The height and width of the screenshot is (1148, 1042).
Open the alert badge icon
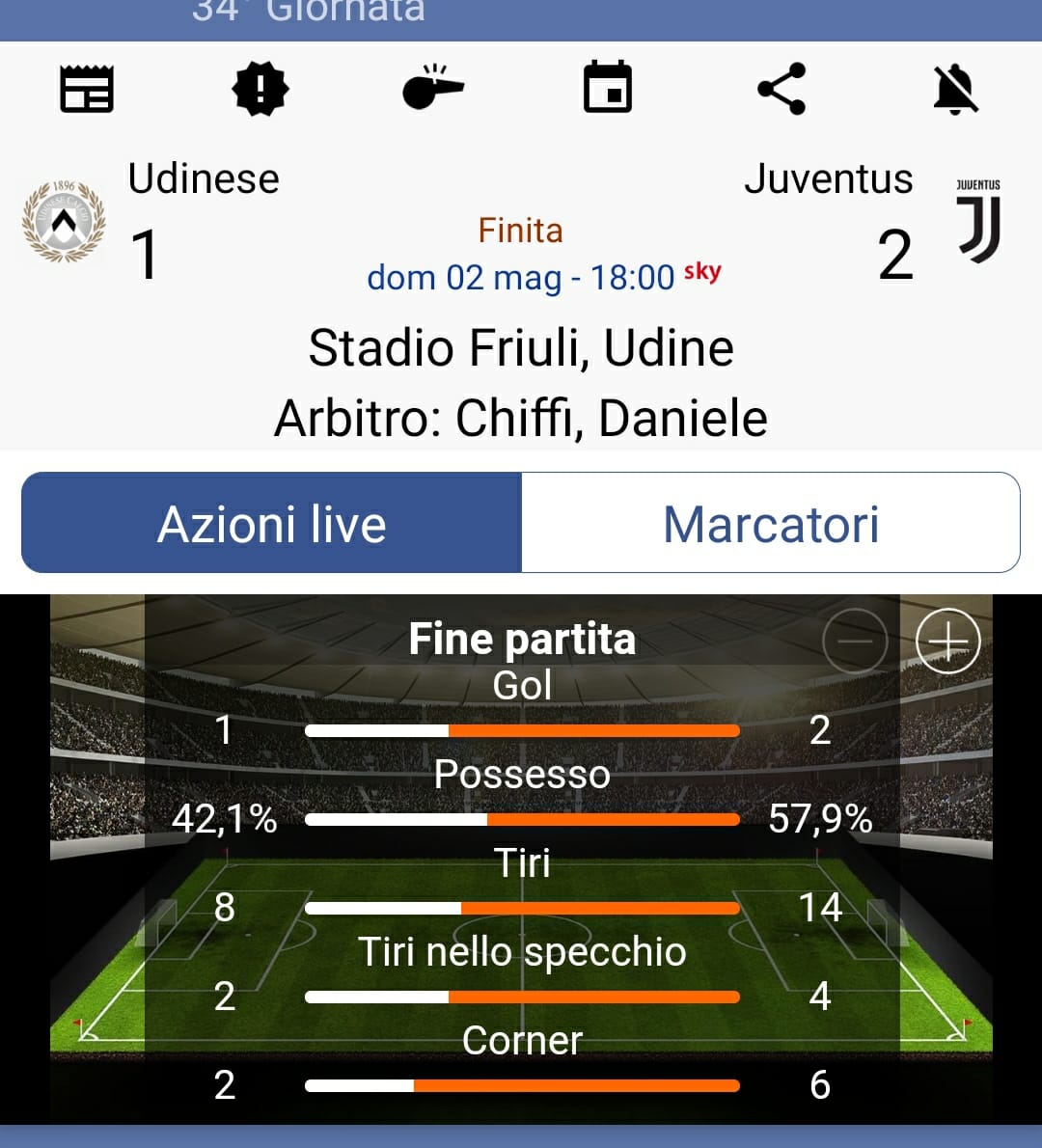click(x=260, y=90)
